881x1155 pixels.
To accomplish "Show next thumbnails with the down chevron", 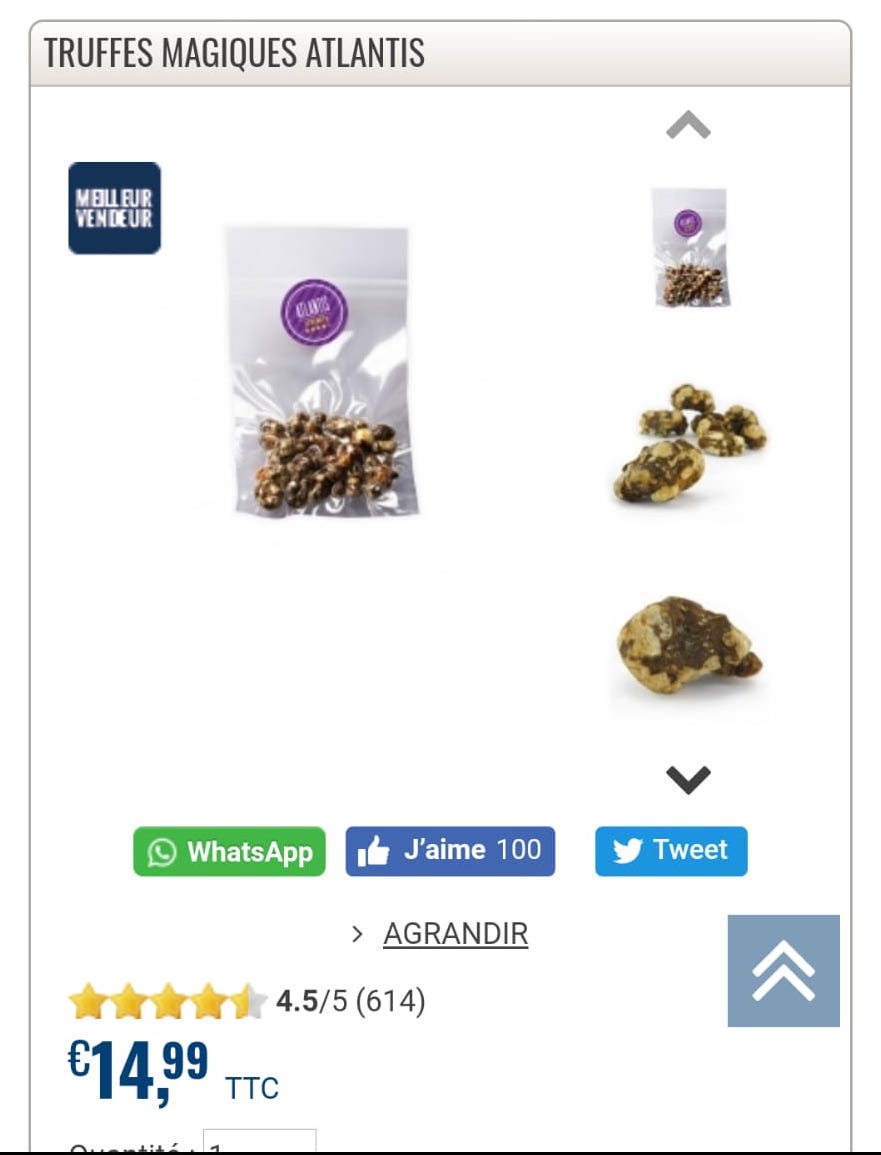I will pyautogui.click(x=688, y=779).
